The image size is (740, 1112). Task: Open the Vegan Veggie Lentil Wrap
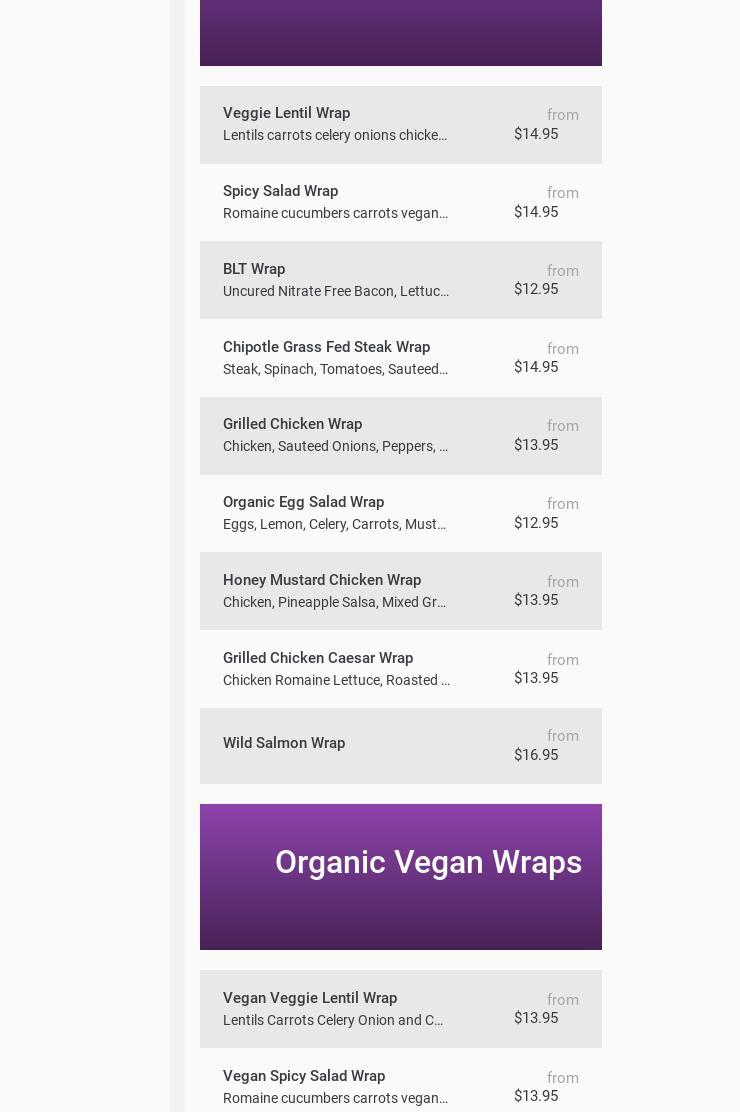pos(400,1009)
